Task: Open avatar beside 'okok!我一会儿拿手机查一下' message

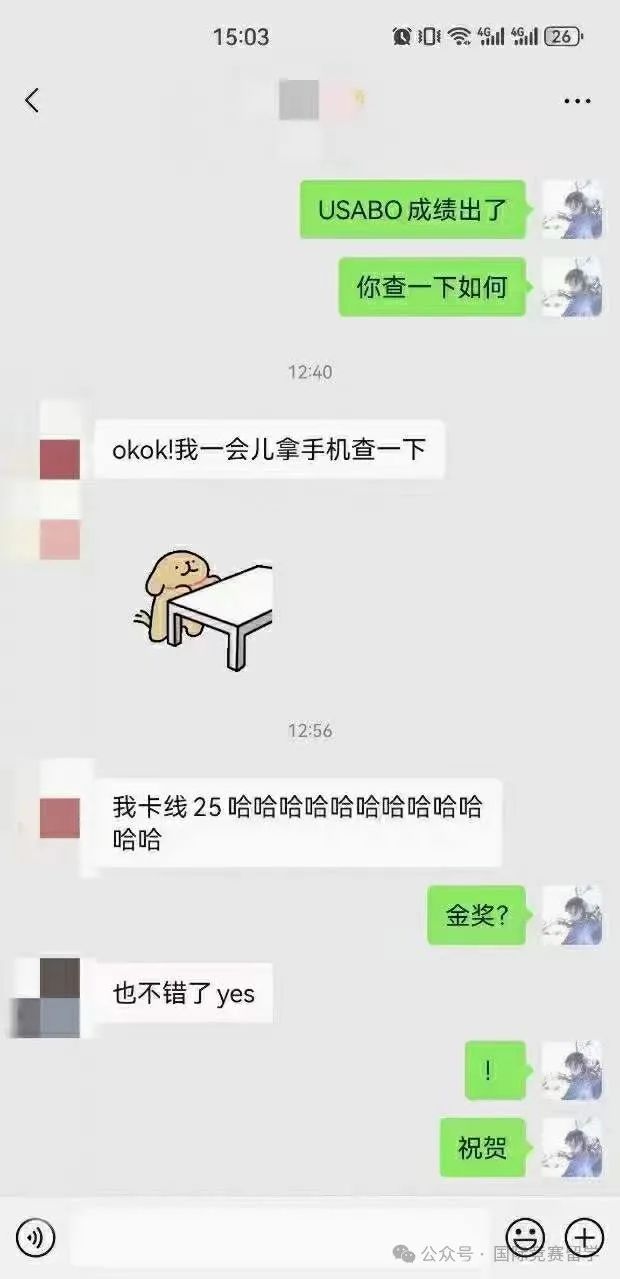Action: coord(60,450)
